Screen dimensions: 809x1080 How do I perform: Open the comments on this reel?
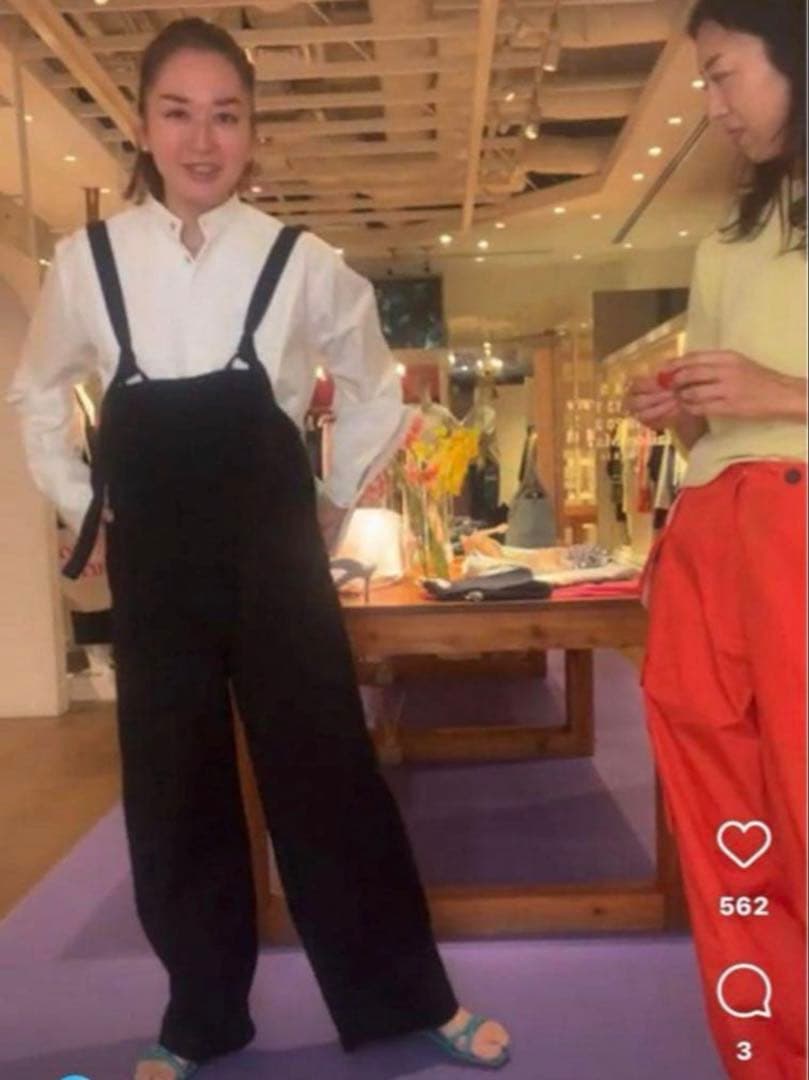744,991
